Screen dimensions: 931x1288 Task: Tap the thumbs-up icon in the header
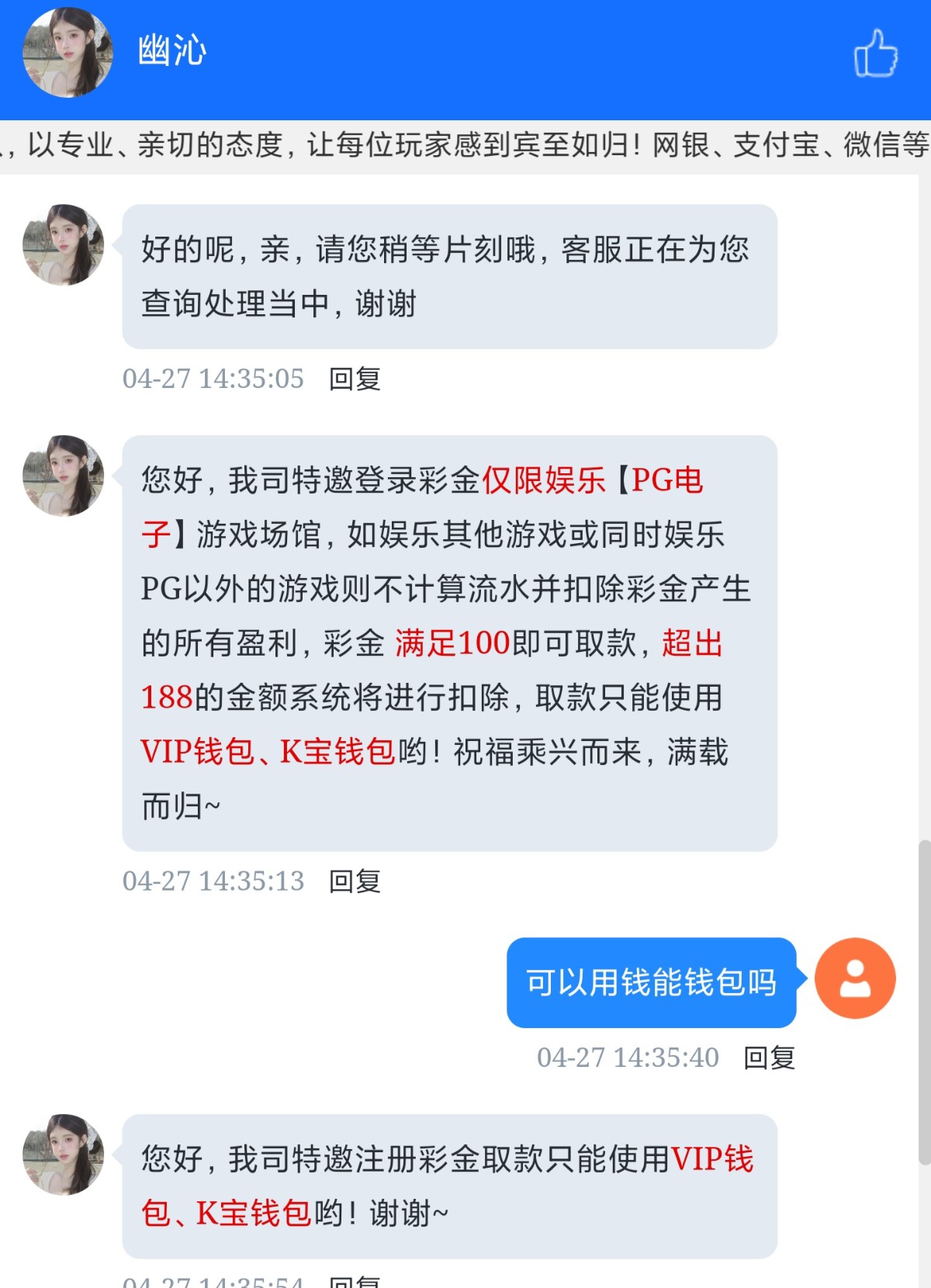coord(875,53)
